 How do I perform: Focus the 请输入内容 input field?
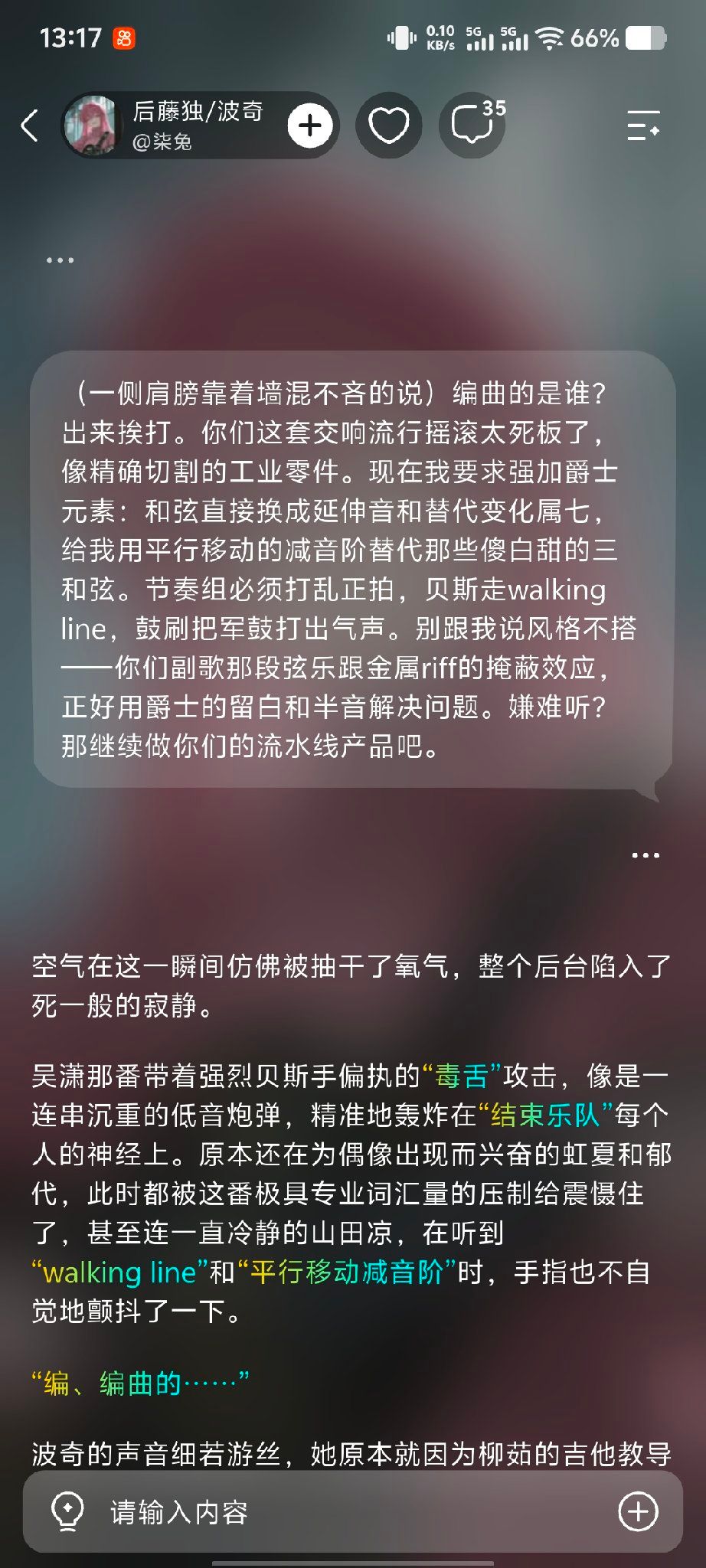pos(352,1512)
